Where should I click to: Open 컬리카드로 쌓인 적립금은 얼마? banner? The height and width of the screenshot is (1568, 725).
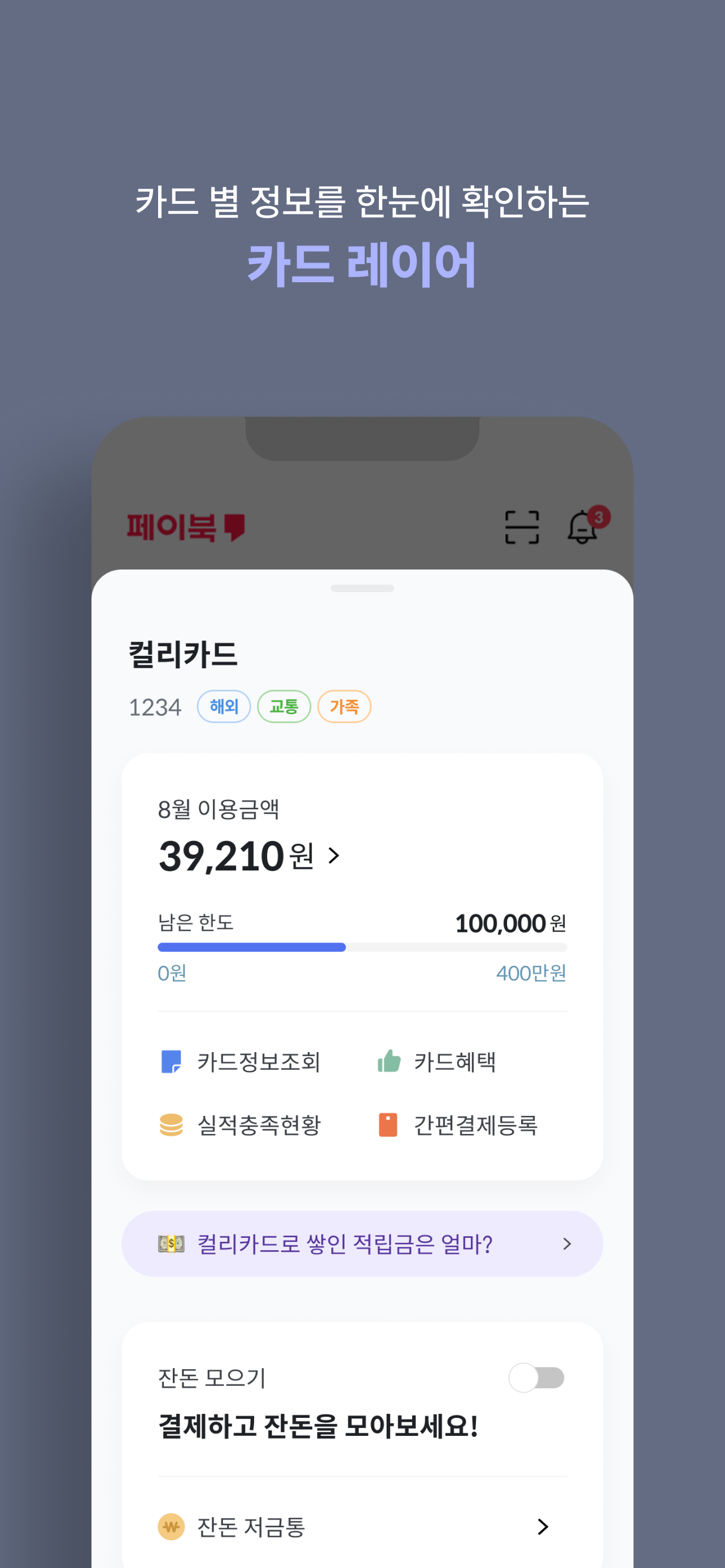(344, 1243)
